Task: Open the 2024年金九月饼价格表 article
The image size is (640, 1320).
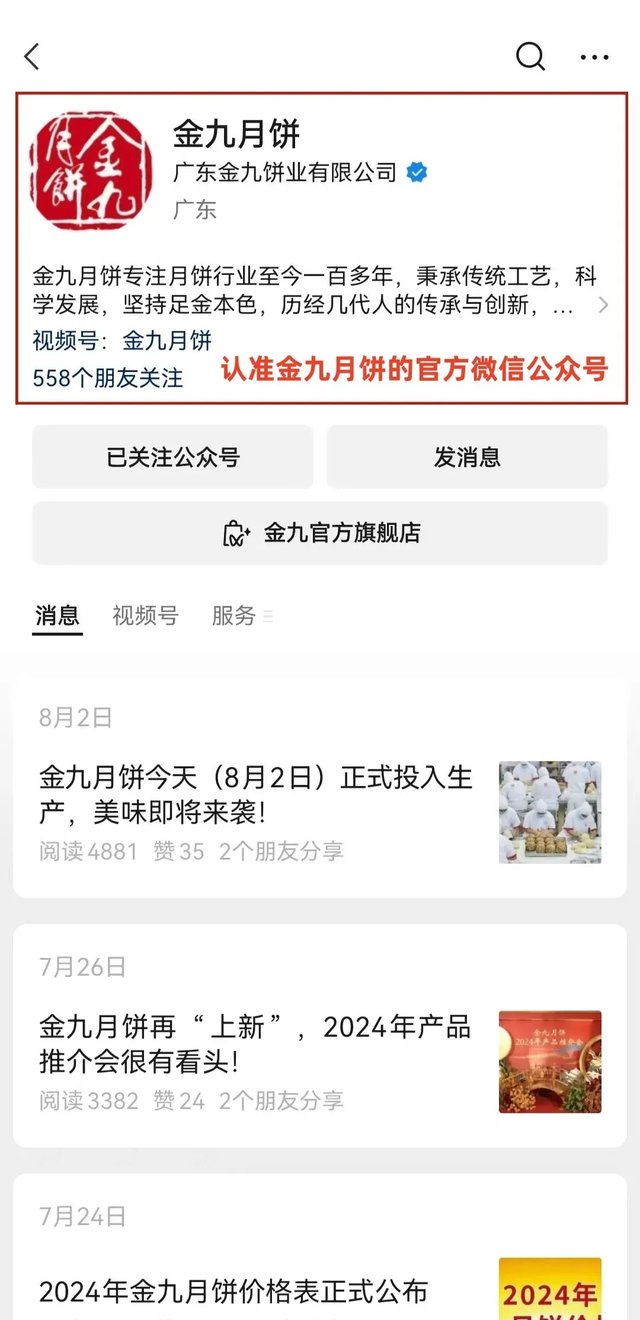Action: [234, 1291]
